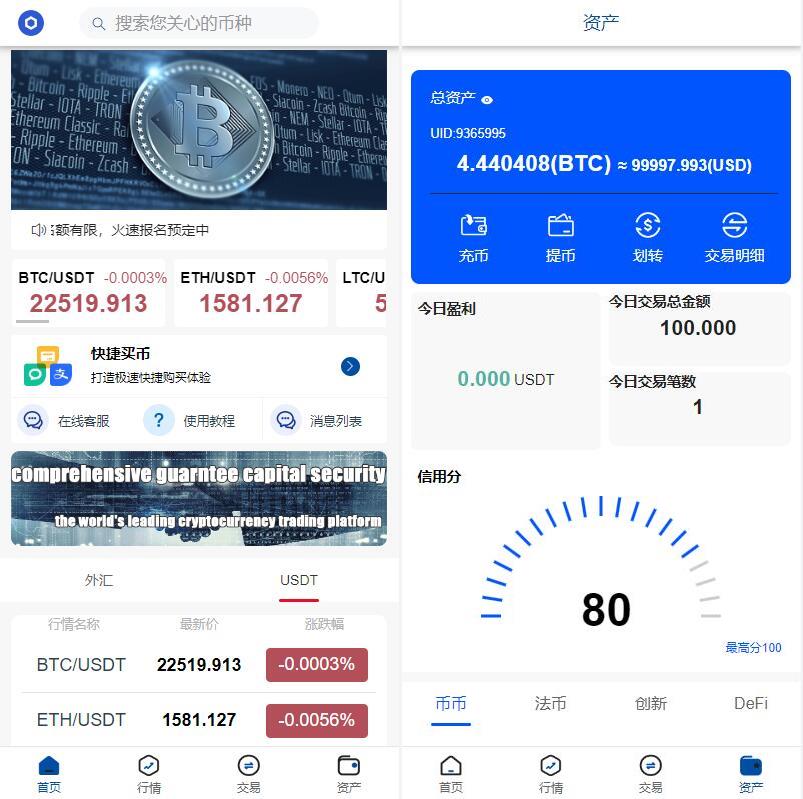This screenshot has height=799, width=803.
Task: Open the 快捷买币 quick buy card
Action: pyautogui.click(x=198, y=366)
